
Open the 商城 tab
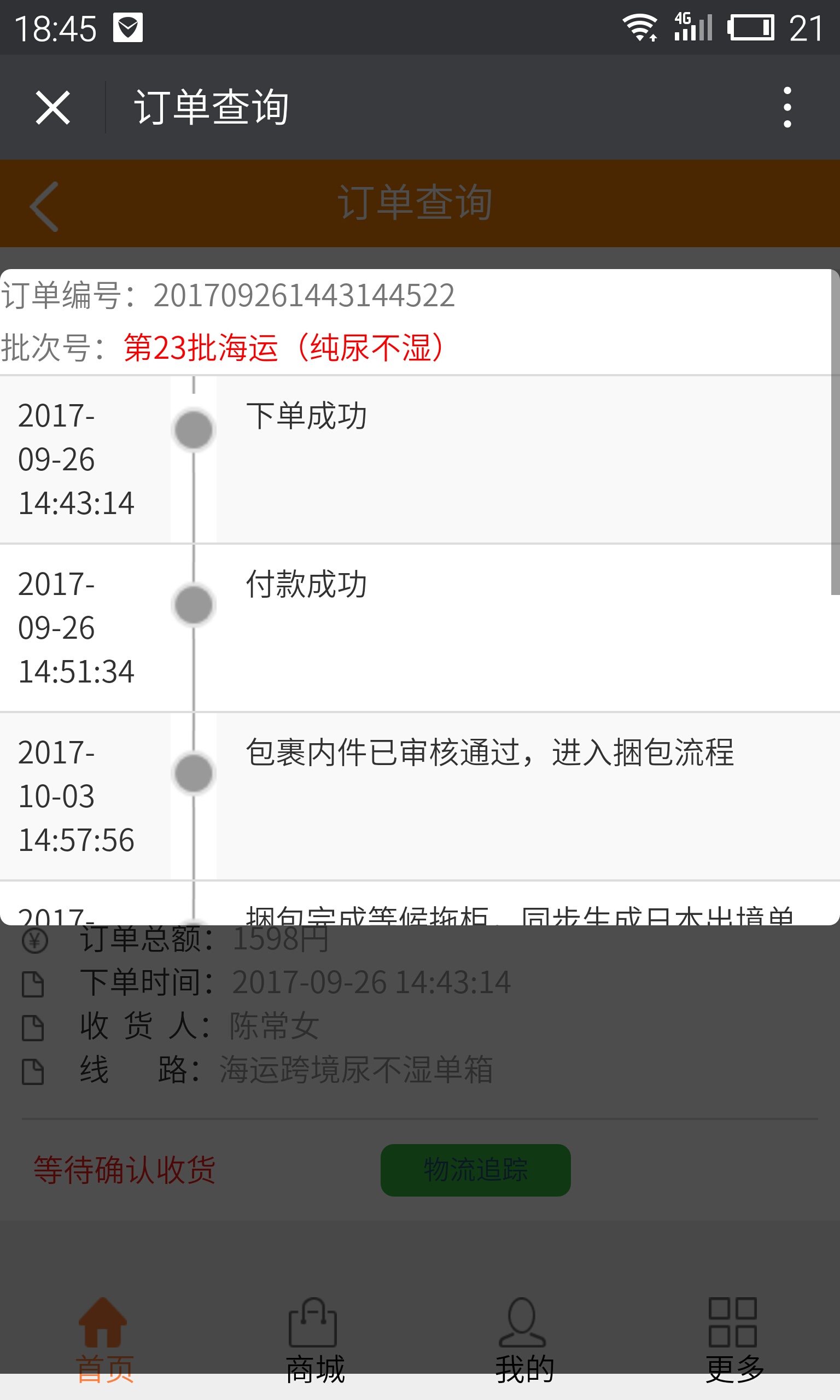point(314,1339)
